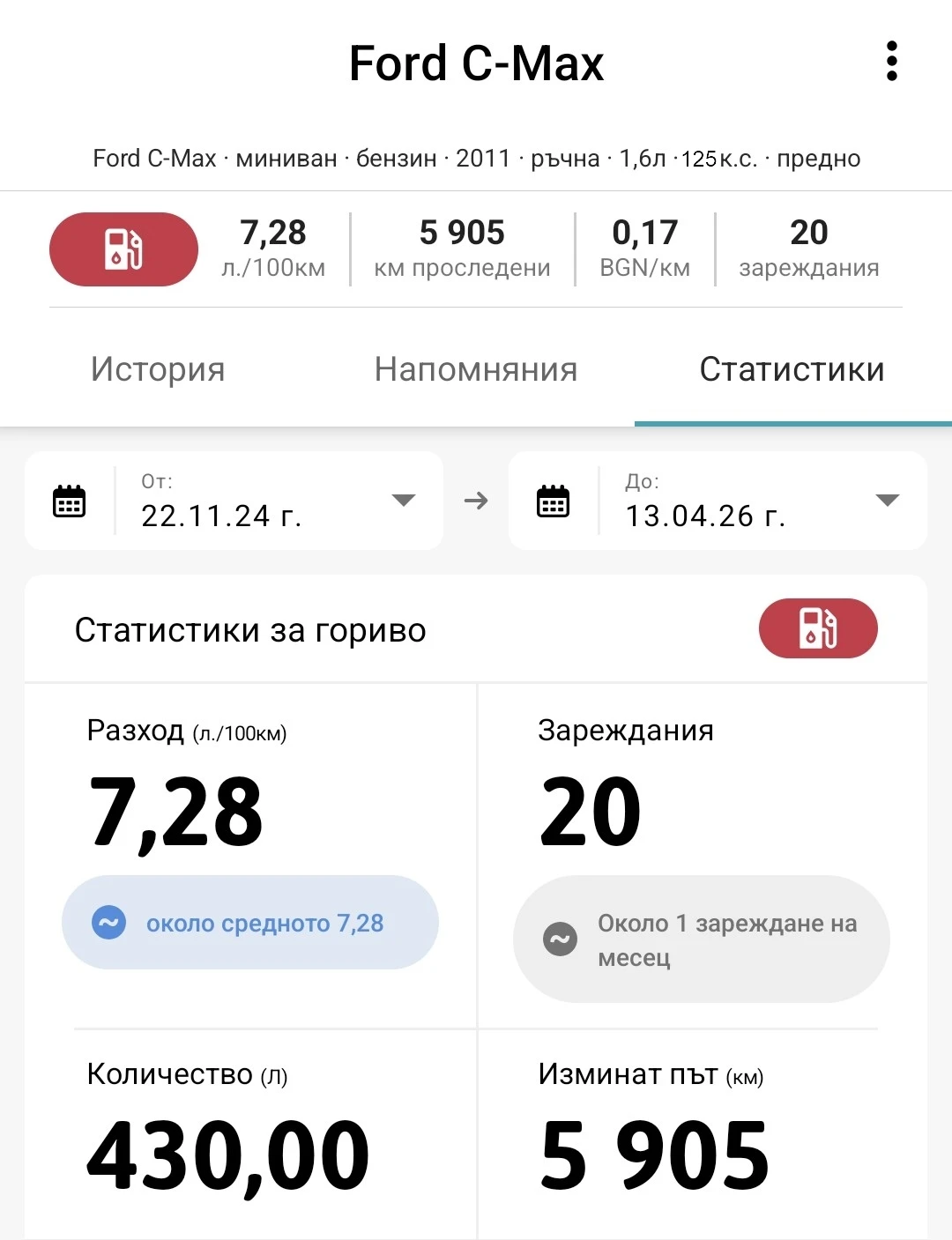
Task: Open the three-dot overflow menu
Action: click(x=892, y=62)
